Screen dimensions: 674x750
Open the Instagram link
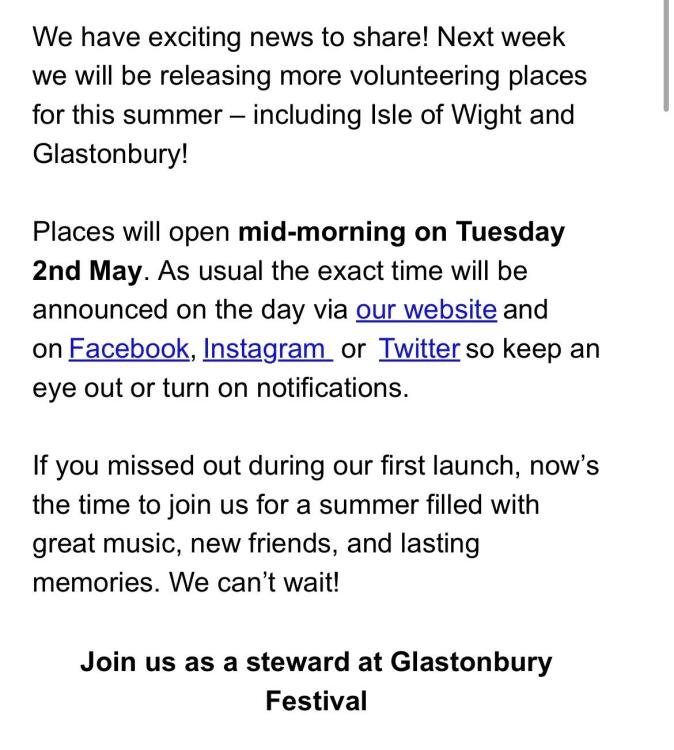click(x=268, y=350)
